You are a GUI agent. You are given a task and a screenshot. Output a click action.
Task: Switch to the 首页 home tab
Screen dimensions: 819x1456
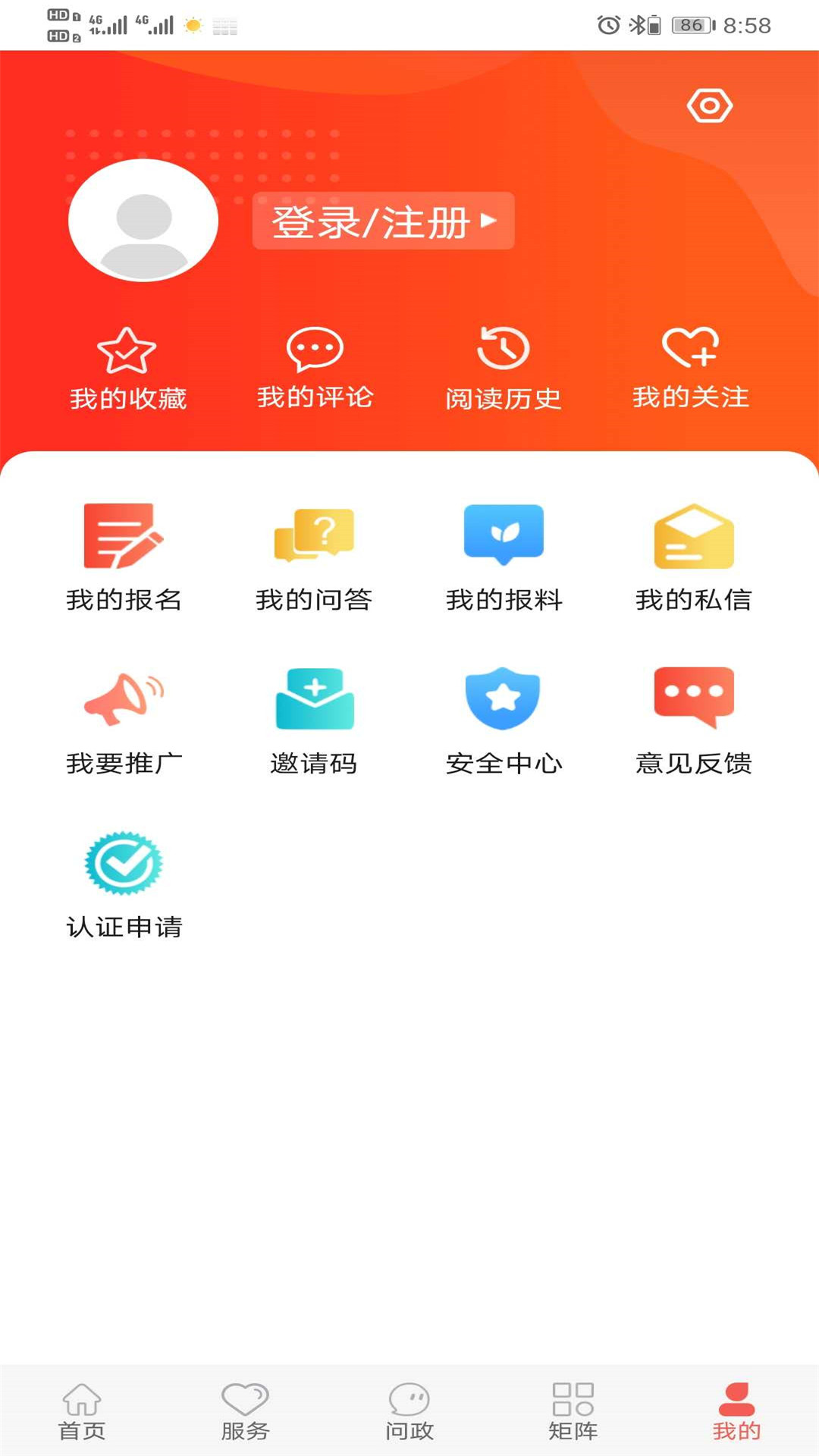tap(81, 1412)
